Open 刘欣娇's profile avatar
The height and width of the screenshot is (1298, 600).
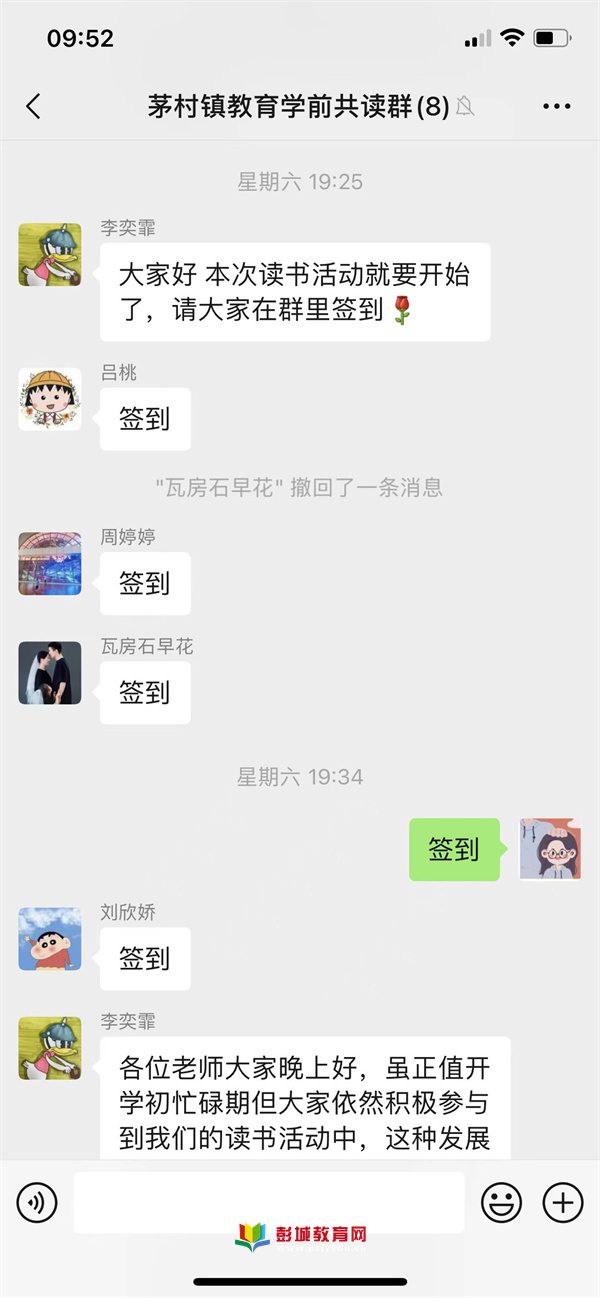coord(50,939)
